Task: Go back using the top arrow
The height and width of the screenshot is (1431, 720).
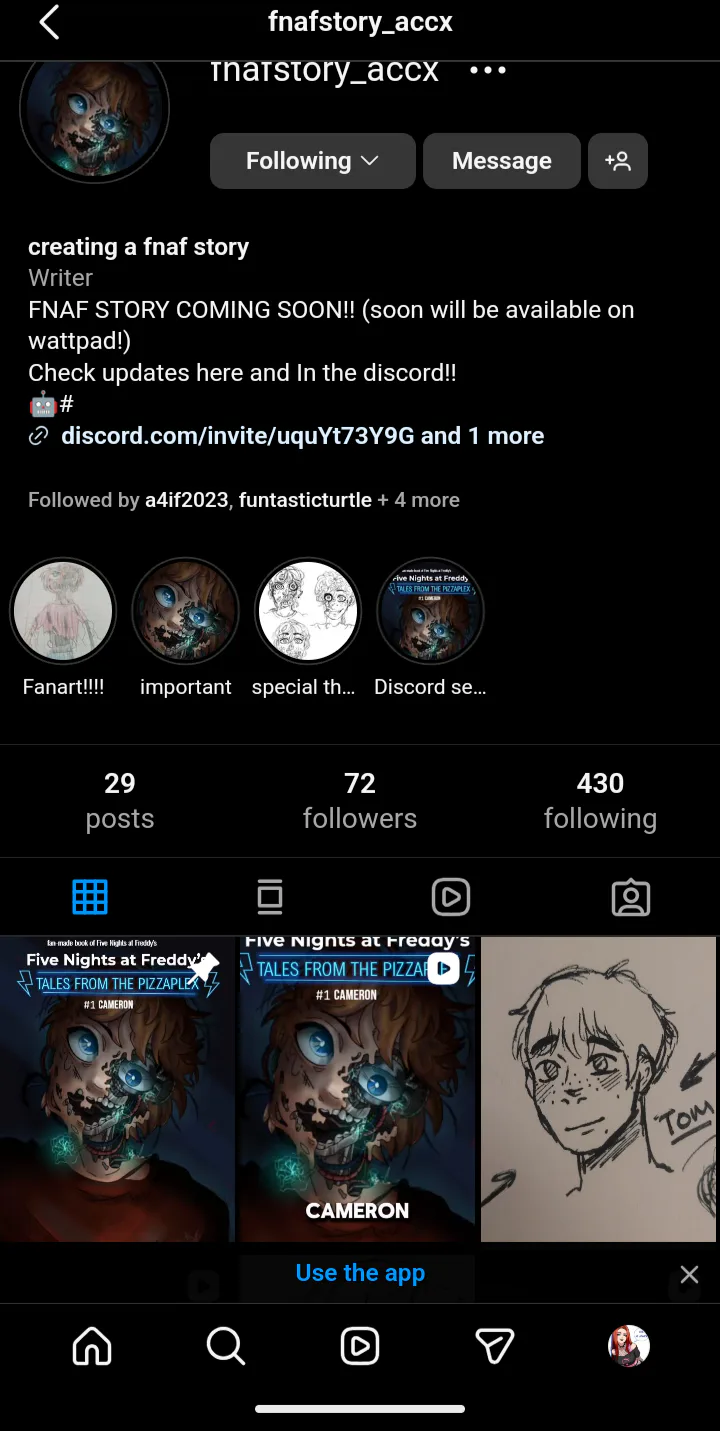Action: pos(49,22)
